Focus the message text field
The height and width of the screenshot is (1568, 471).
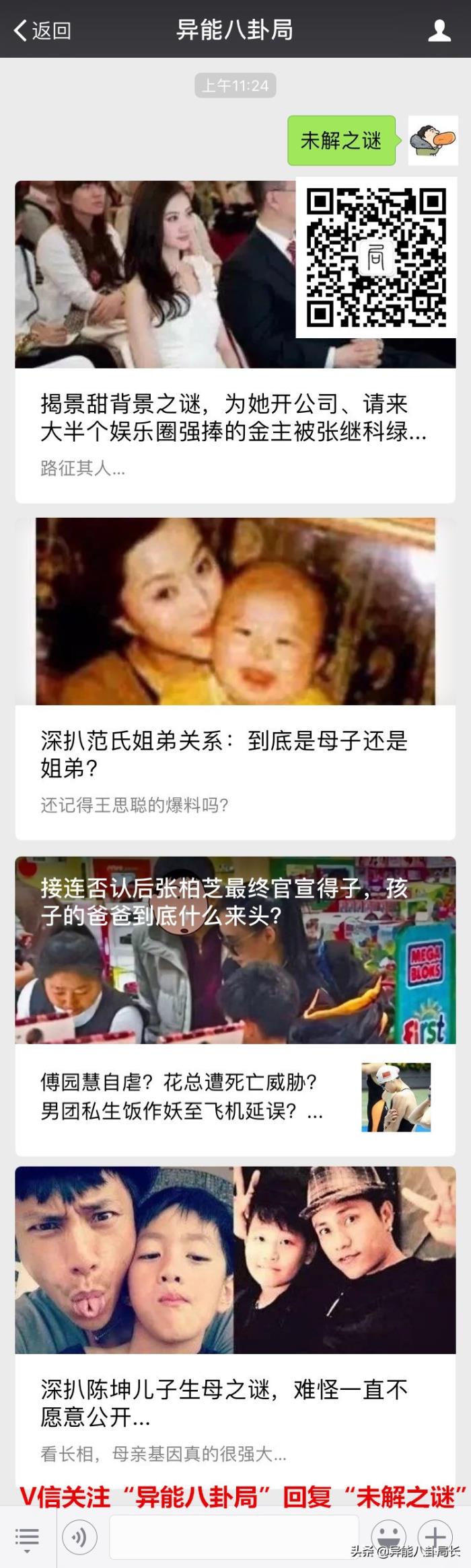coord(232,1538)
